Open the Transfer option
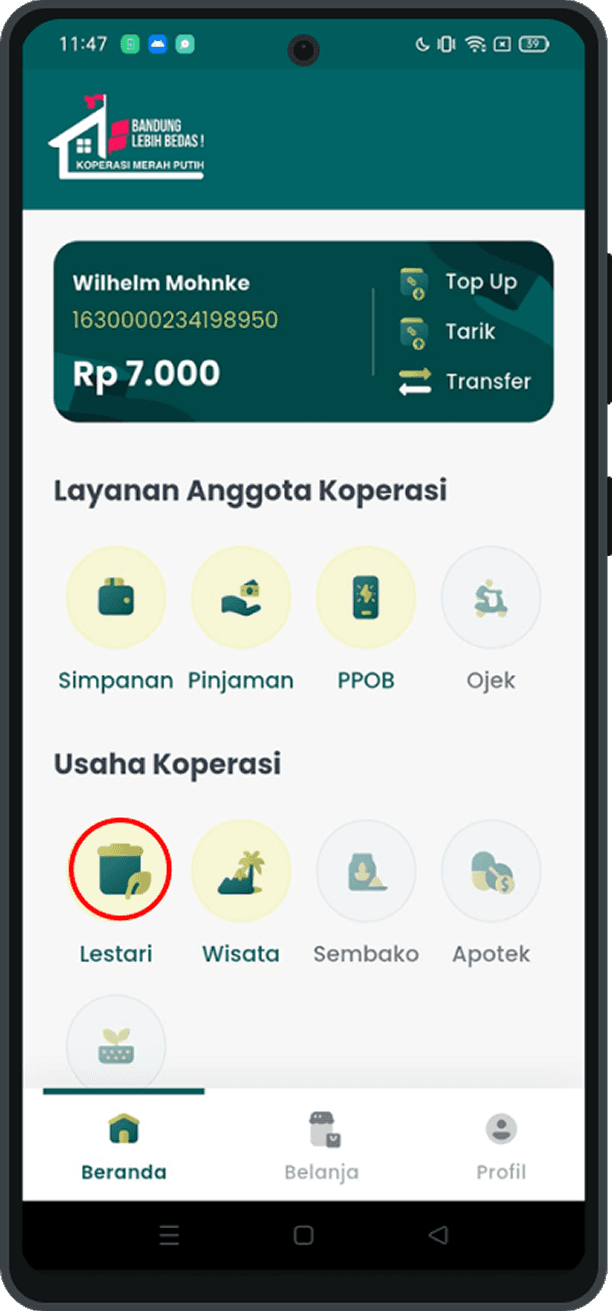 [x=466, y=381]
